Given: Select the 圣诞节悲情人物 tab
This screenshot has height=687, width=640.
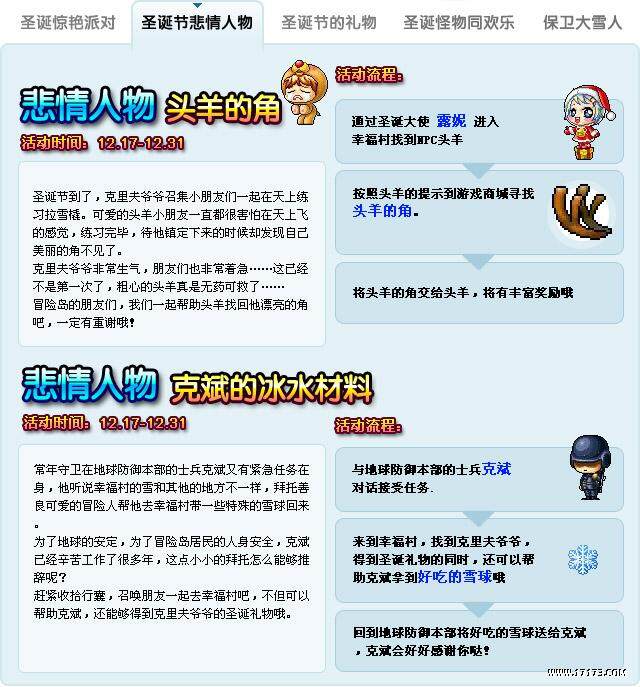Looking at the screenshot, I should [197, 21].
